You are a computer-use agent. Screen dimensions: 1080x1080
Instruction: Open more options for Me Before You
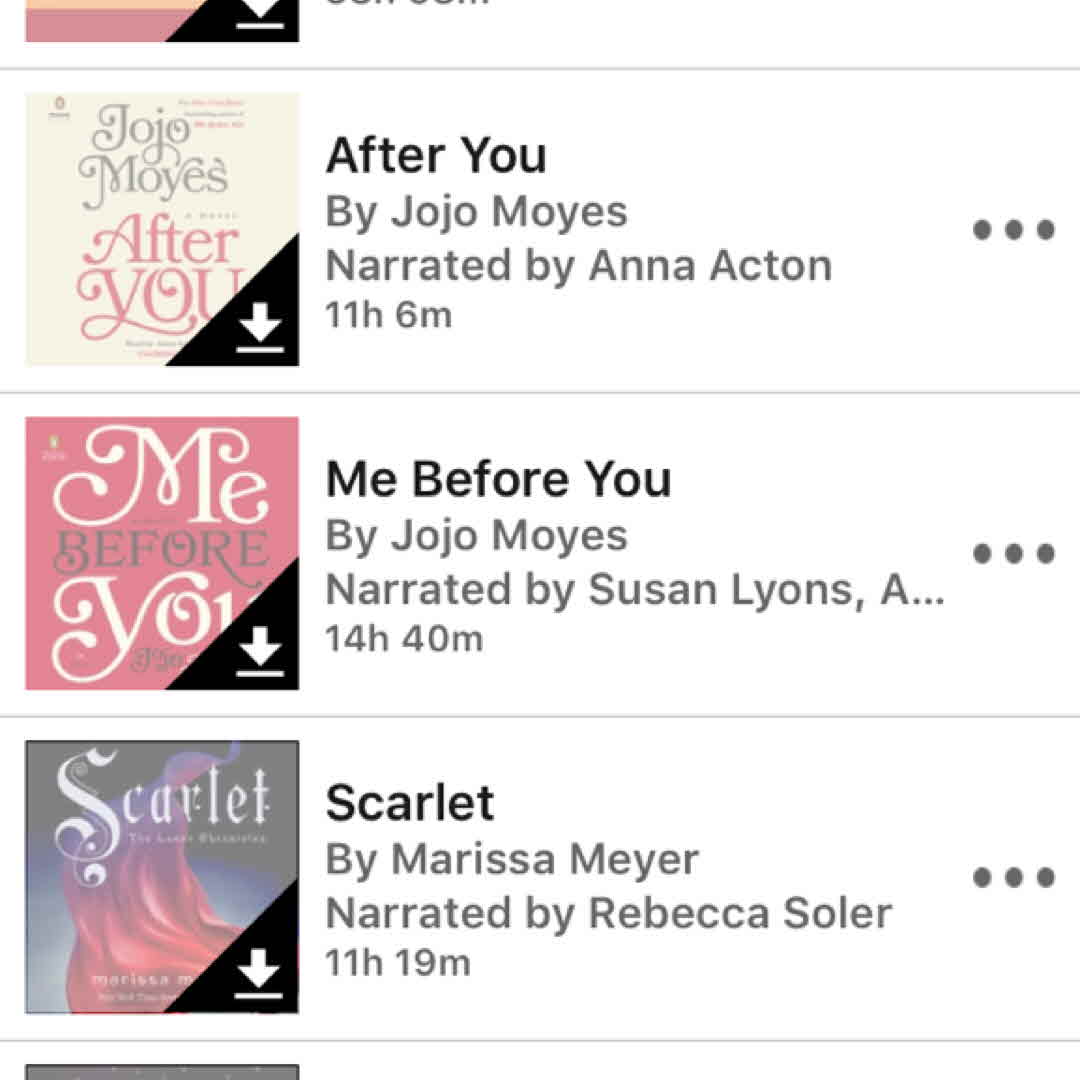click(x=1013, y=554)
